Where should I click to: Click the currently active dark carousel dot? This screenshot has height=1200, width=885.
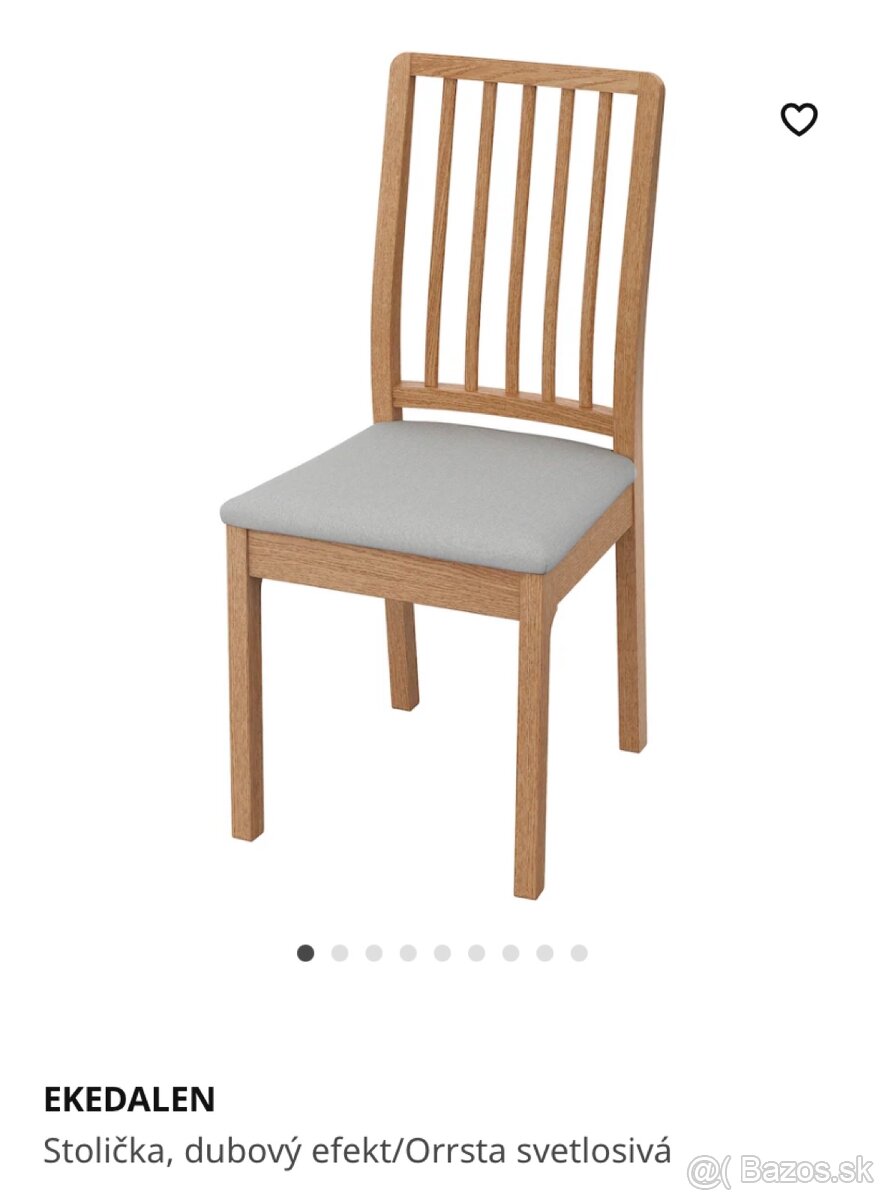point(305,953)
